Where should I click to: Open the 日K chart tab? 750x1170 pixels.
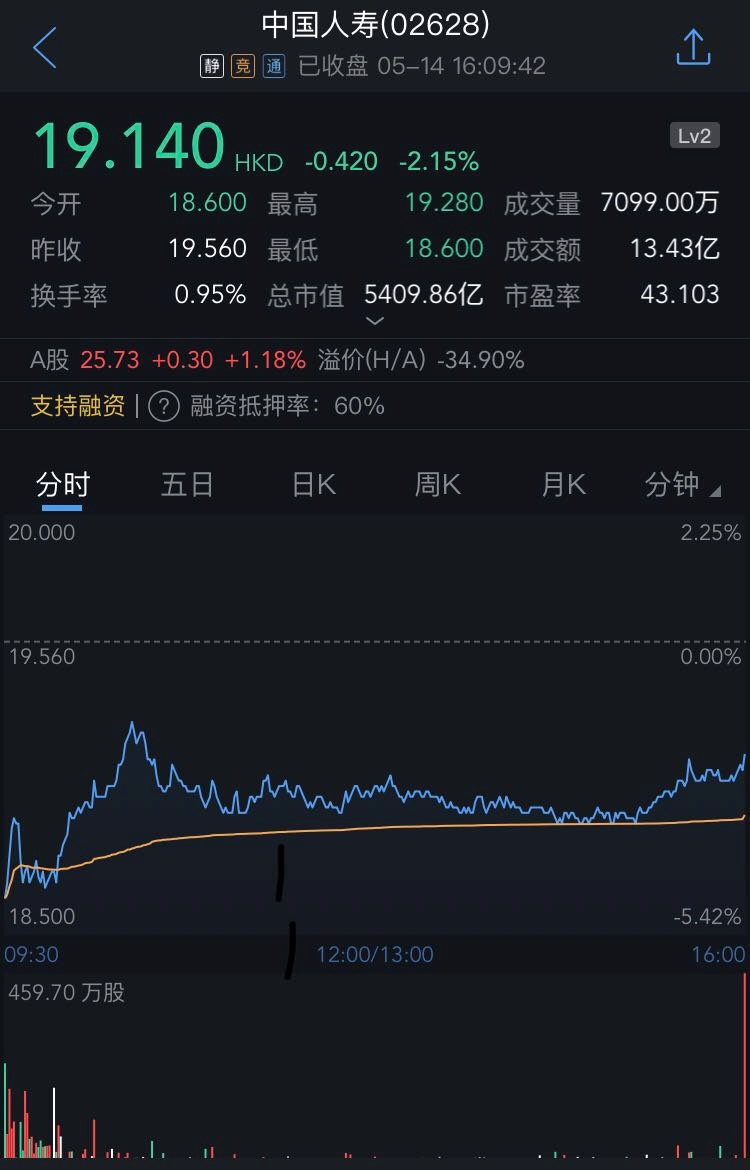coord(313,485)
